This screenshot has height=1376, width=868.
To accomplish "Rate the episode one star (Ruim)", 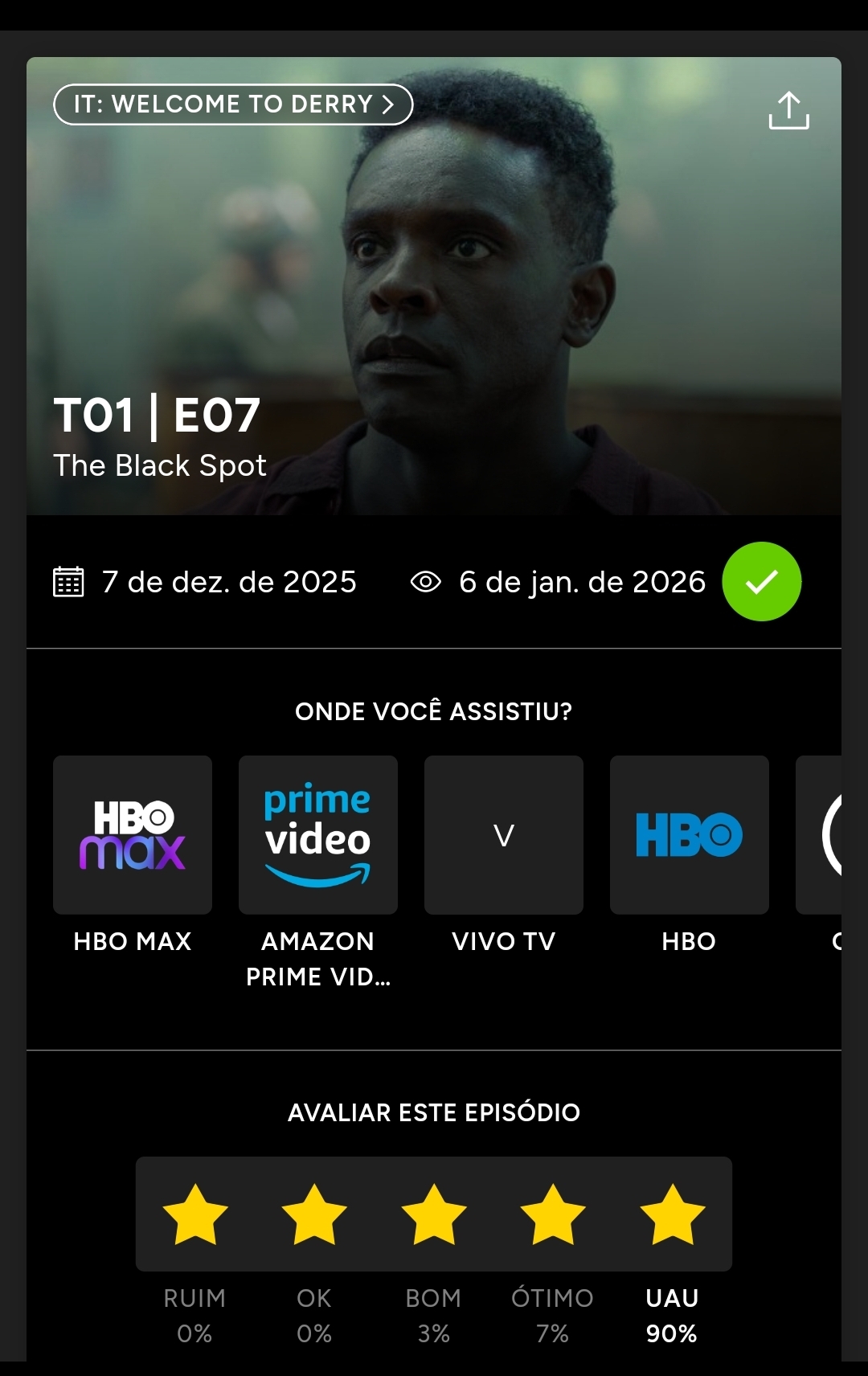I will tap(195, 1214).
